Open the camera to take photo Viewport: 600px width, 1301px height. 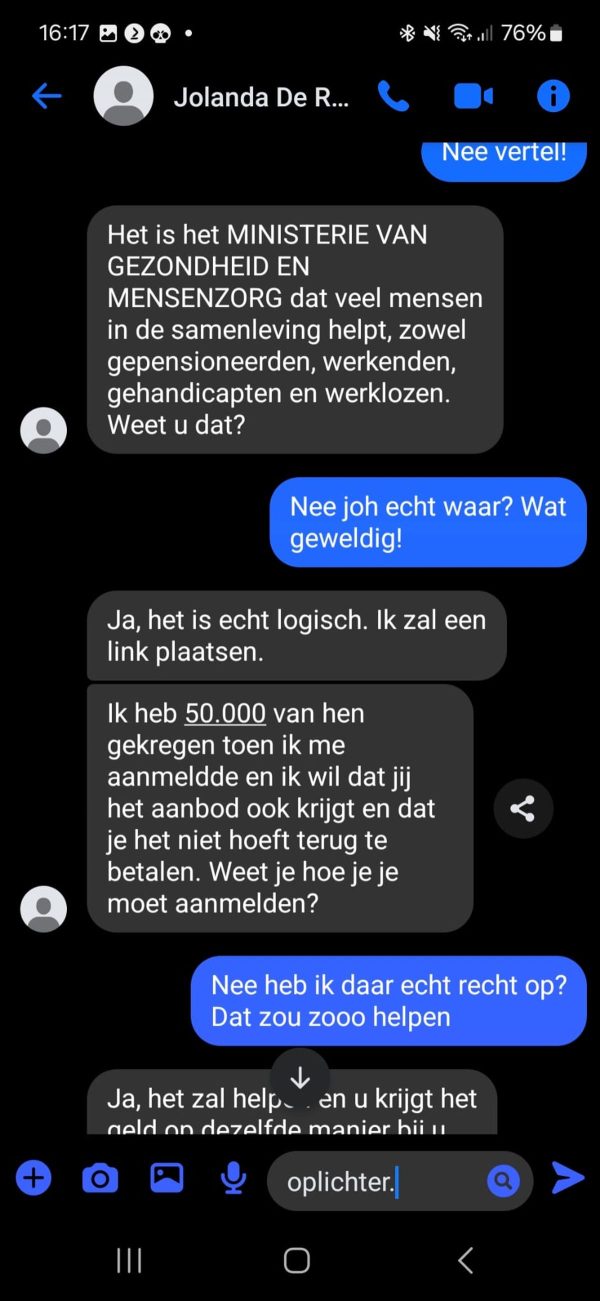[x=99, y=1179]
